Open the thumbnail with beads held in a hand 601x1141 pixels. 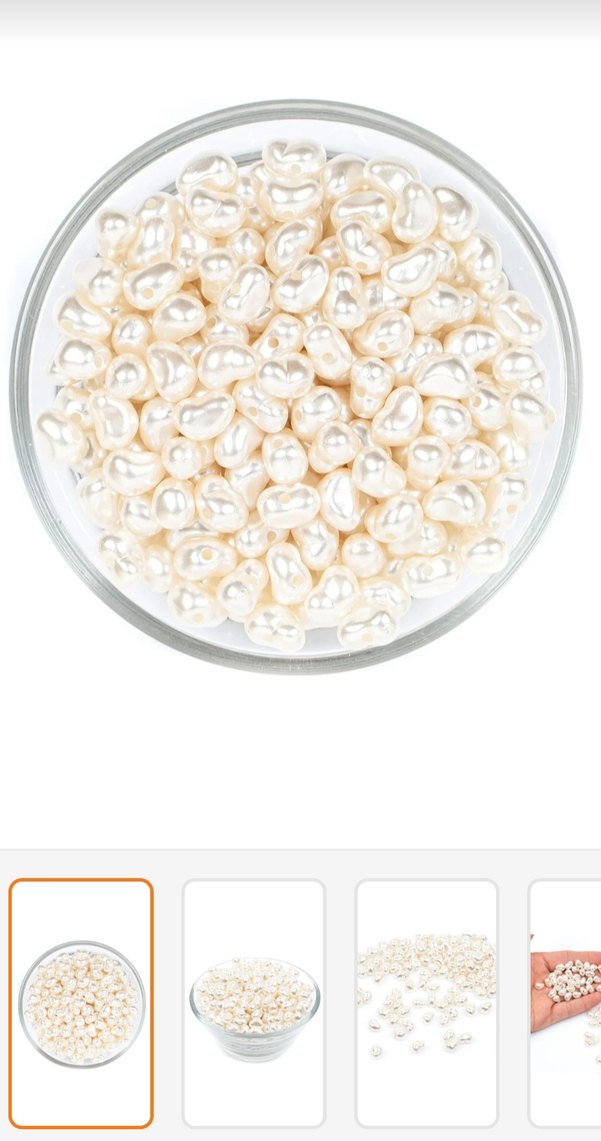click(x=566, y=1003)
